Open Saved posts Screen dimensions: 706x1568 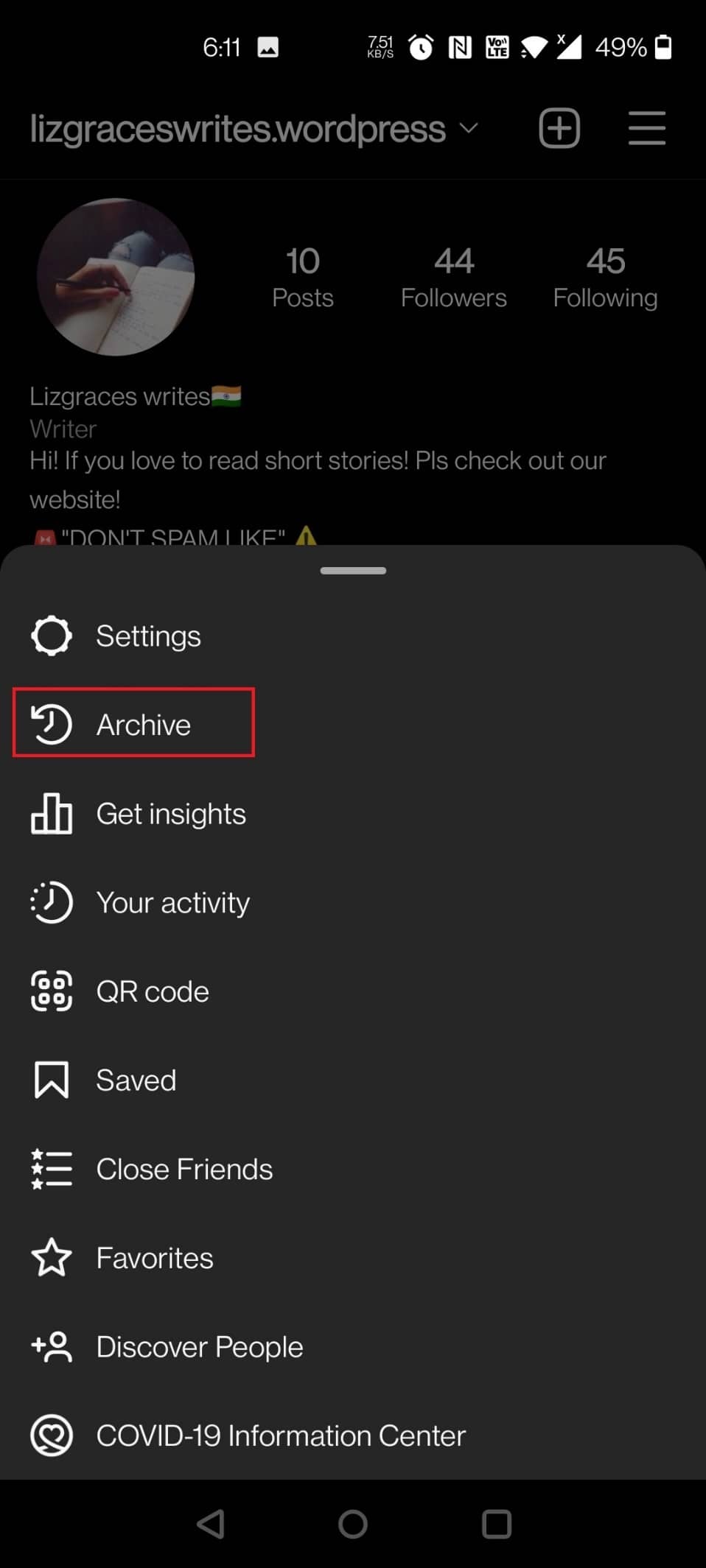pyautogui.click(x=136, y=1080)
